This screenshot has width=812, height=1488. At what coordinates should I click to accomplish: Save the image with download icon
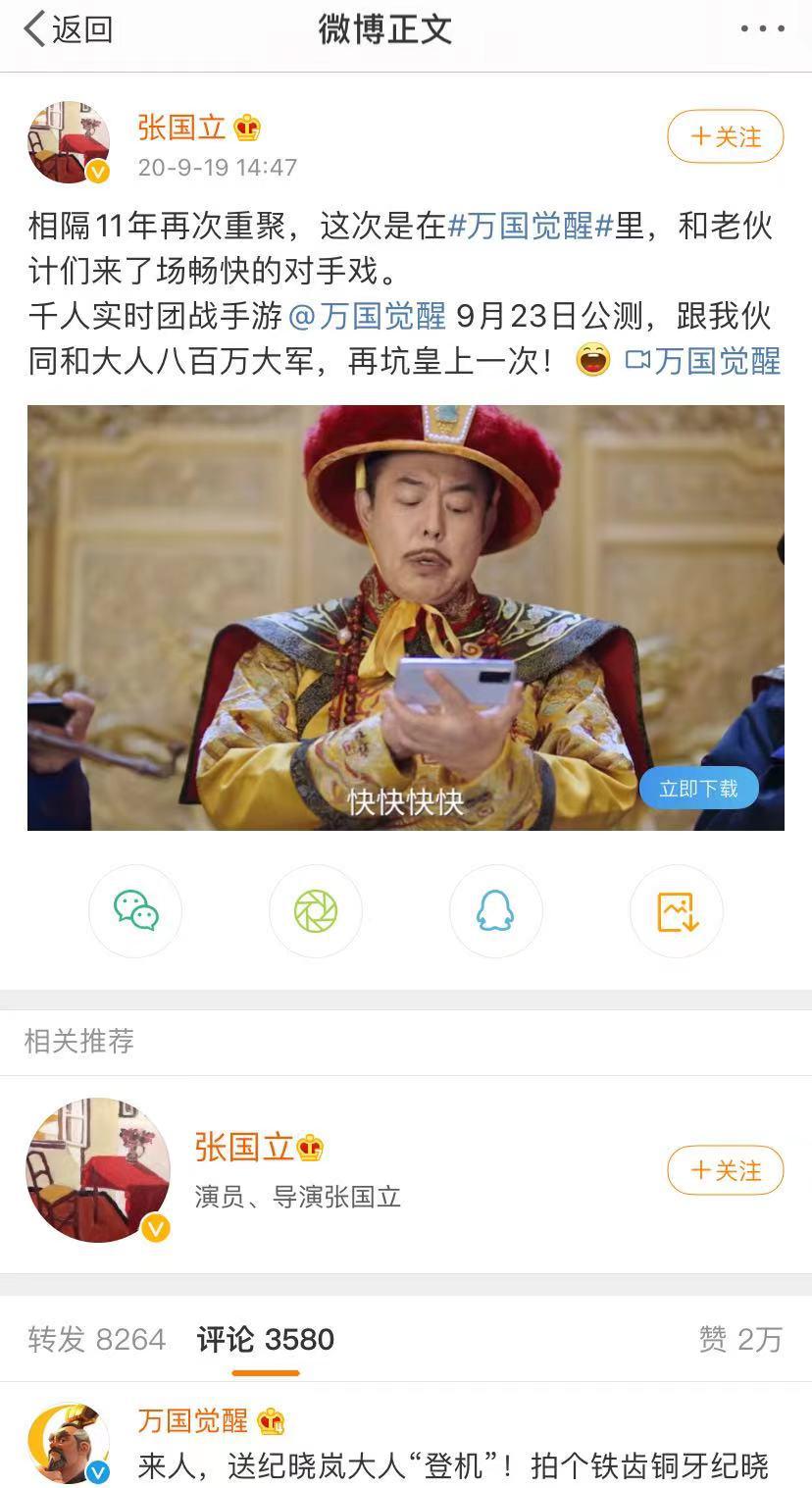point(676,910)
